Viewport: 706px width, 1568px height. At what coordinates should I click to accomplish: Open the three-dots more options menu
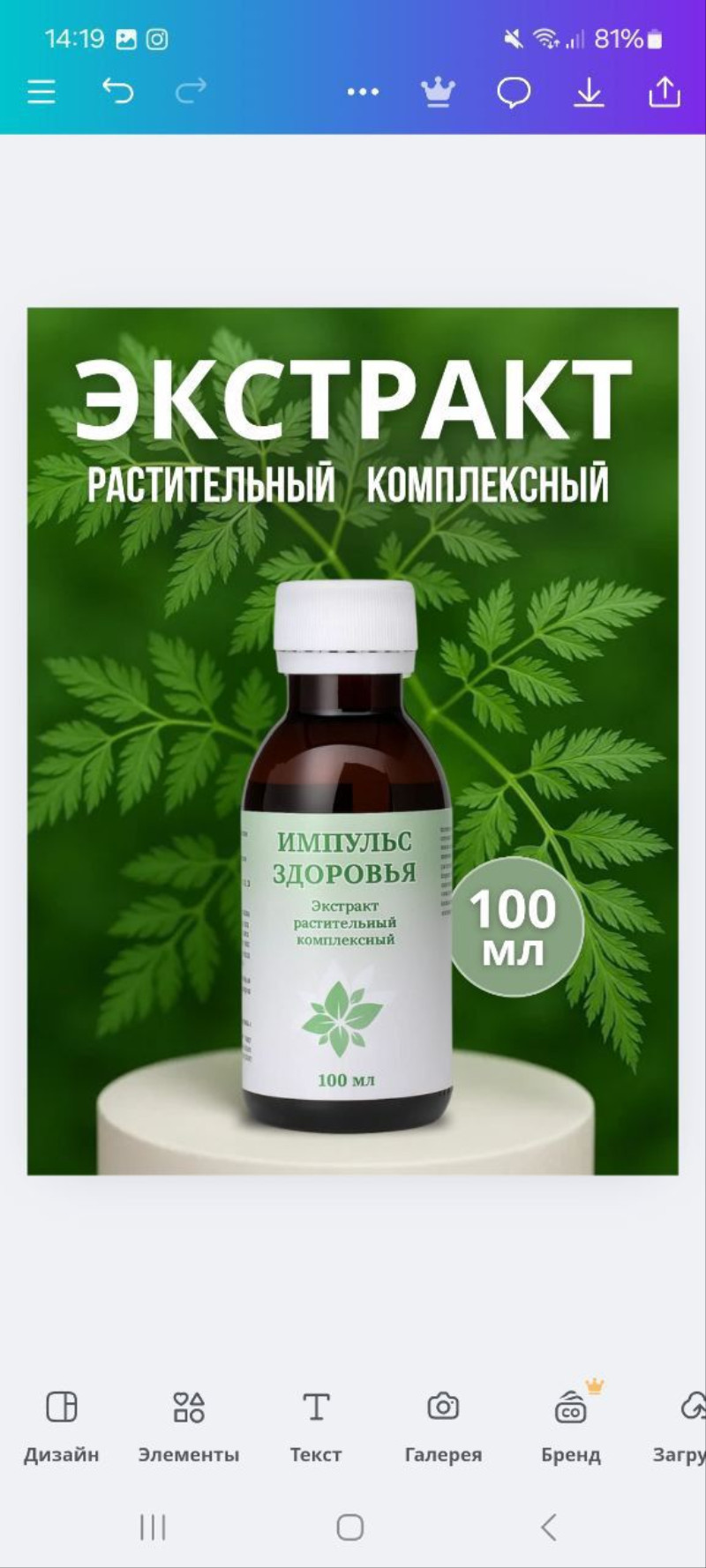pos(363,92)
